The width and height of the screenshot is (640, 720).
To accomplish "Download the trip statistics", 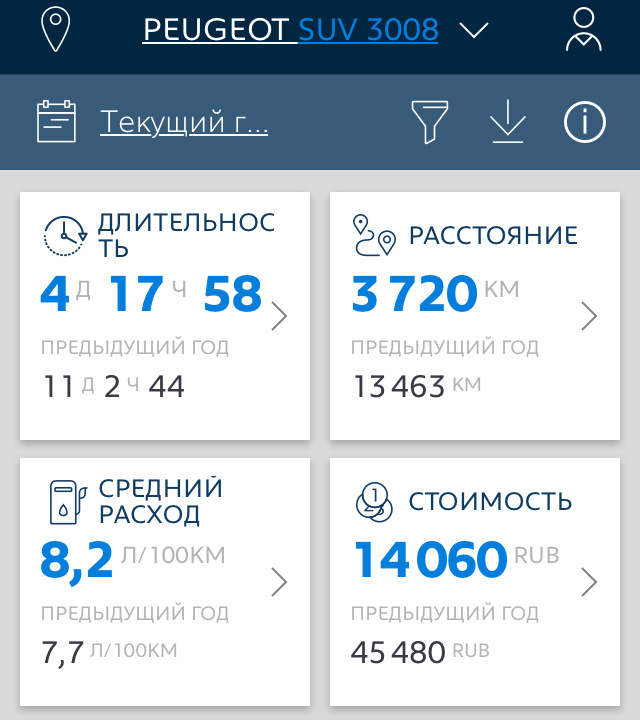I will 508,122.
